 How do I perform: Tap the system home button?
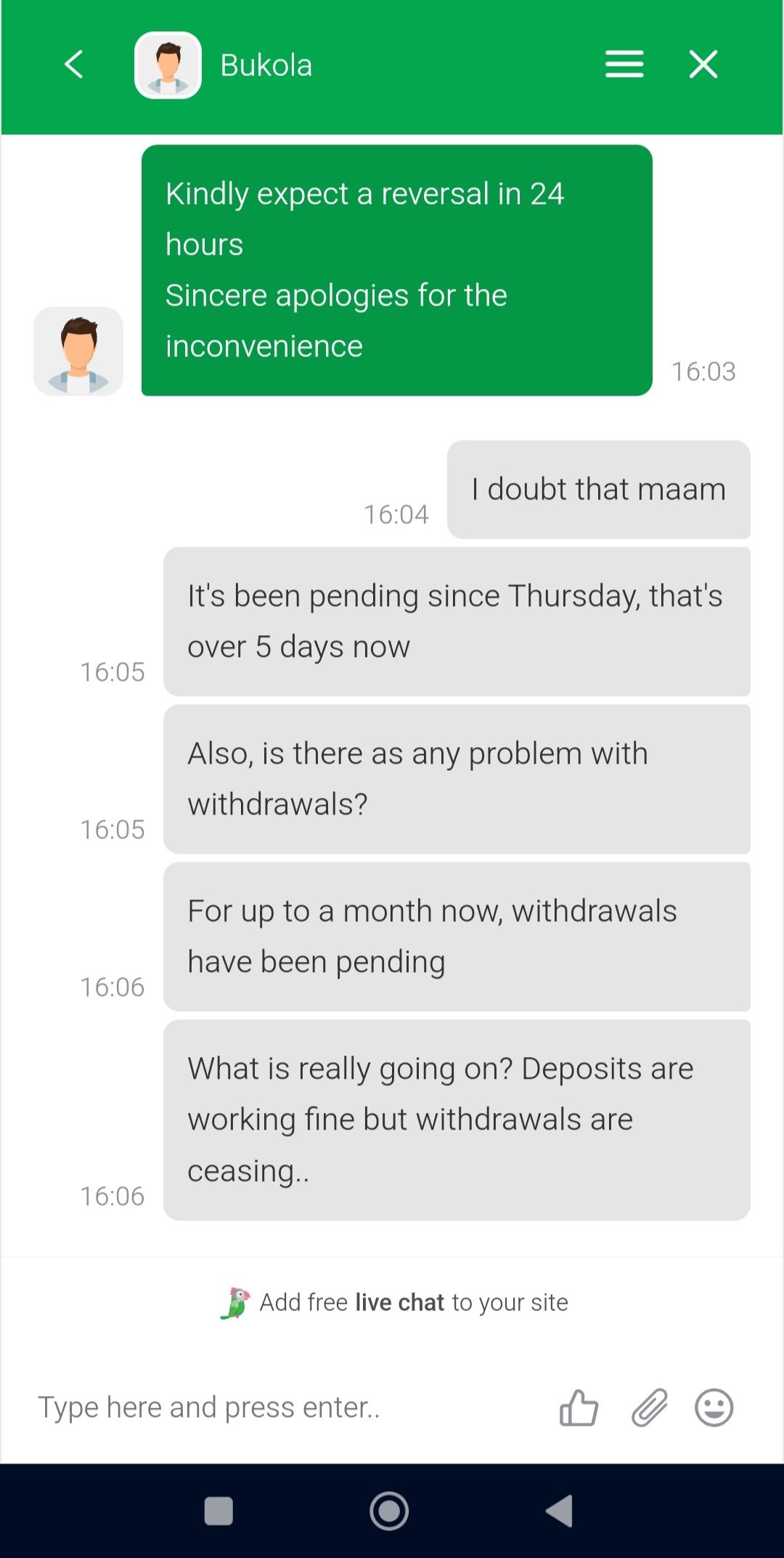pyautogui.click(x=389, y=1512)
